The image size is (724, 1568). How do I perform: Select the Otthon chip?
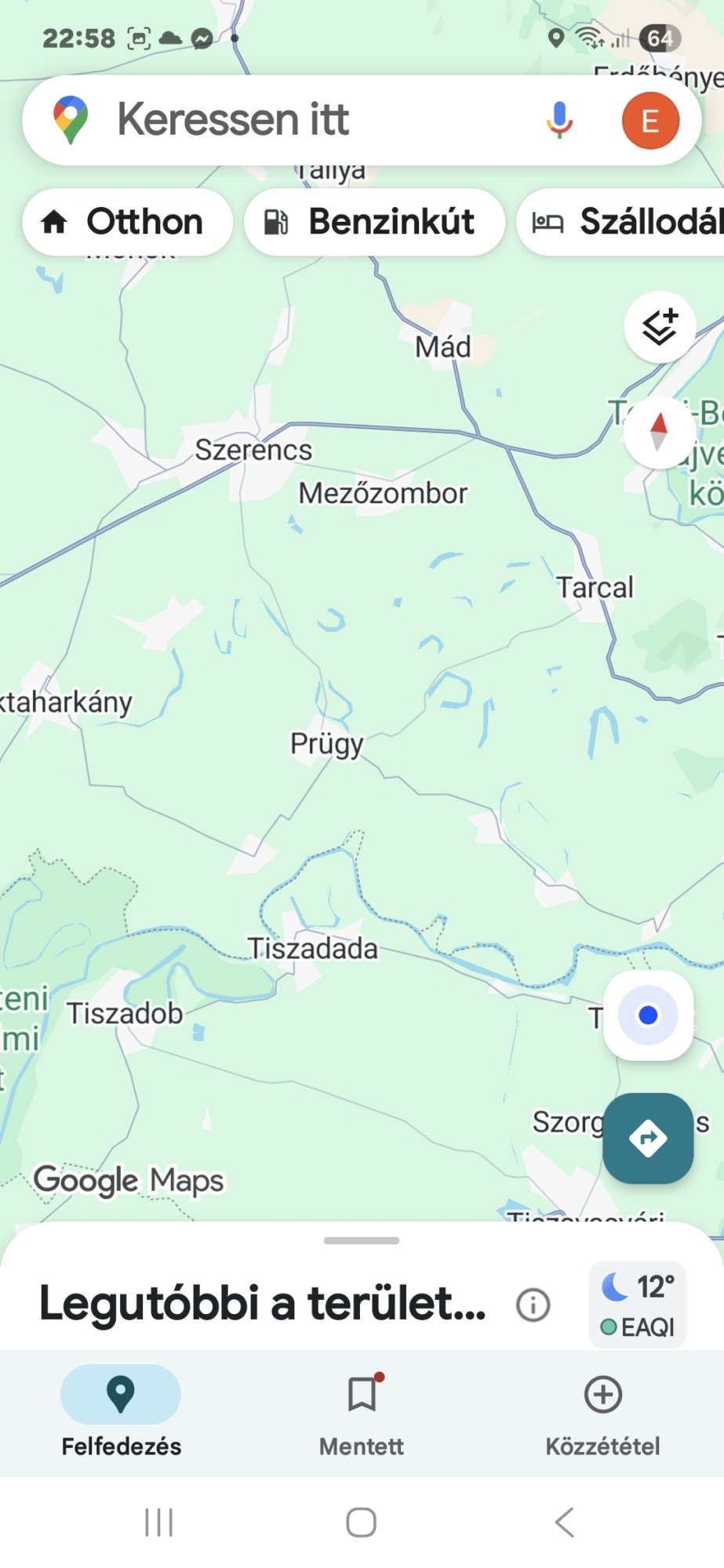[x=127, y=222]
